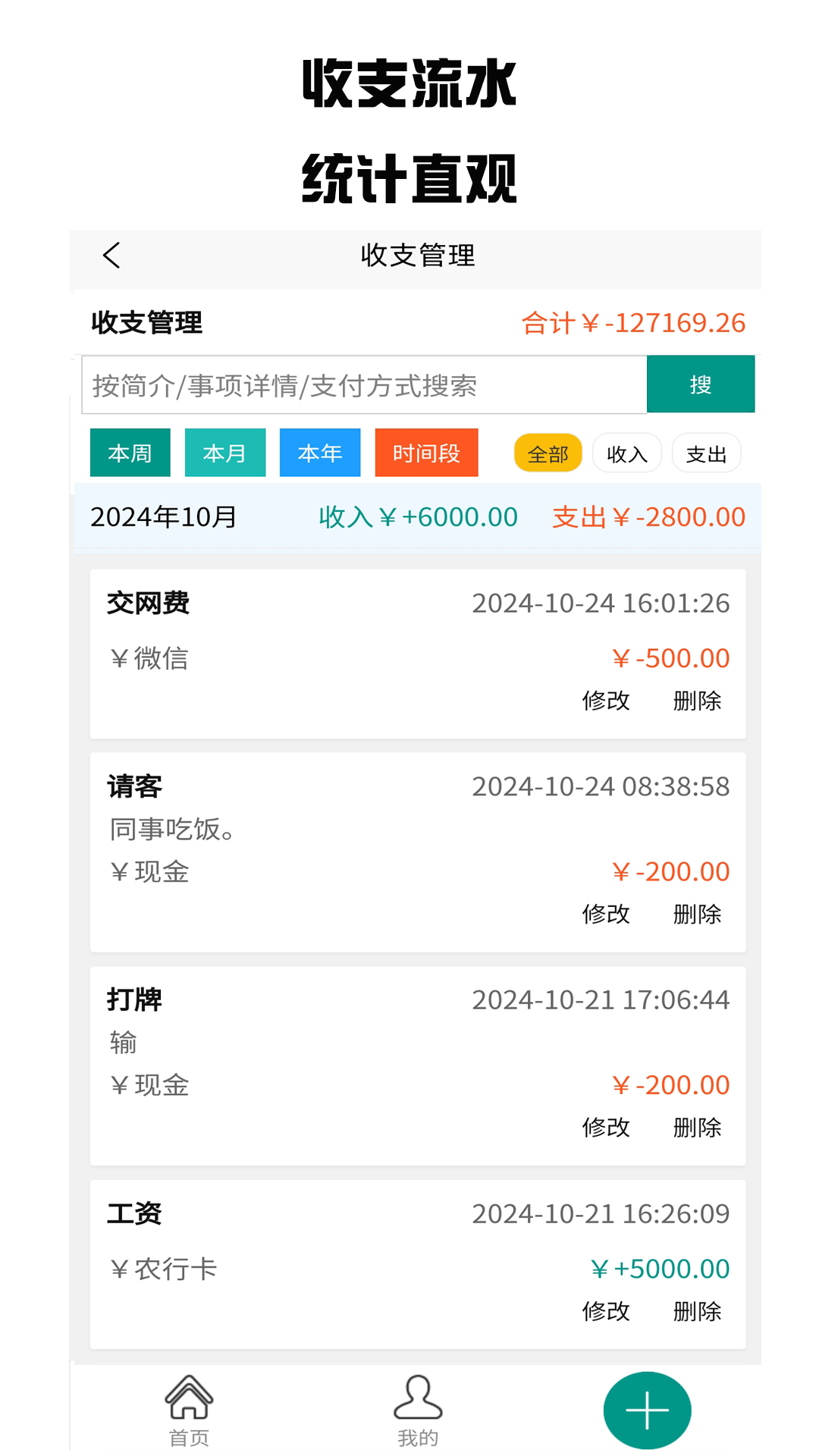
Task: Open the 我的 profile icon
Action: pos(416,1408)
